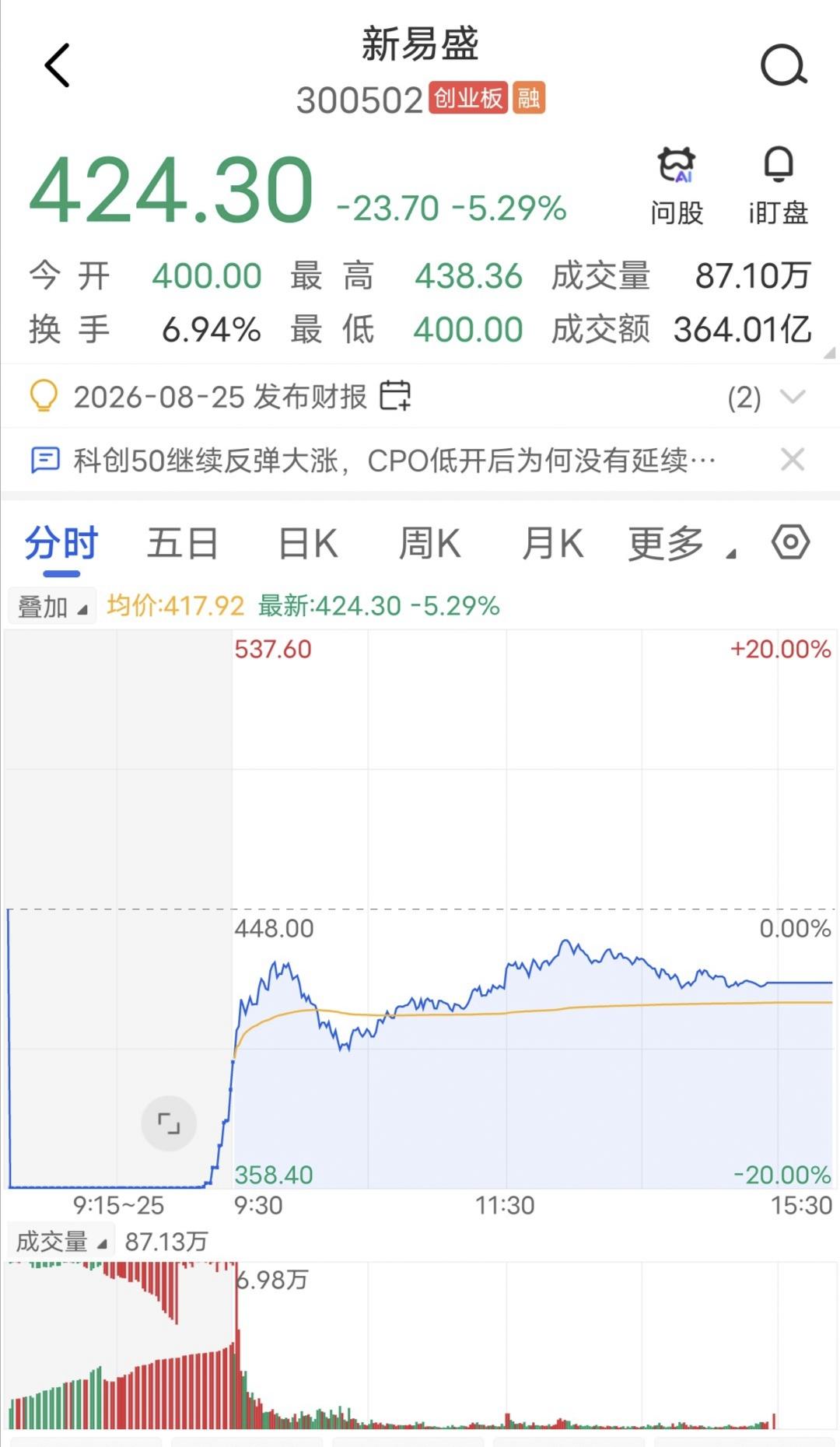Open the 叠加 overlay dropdown
The width and height of the screenshot is (840, 1447).
pos(51,606)
